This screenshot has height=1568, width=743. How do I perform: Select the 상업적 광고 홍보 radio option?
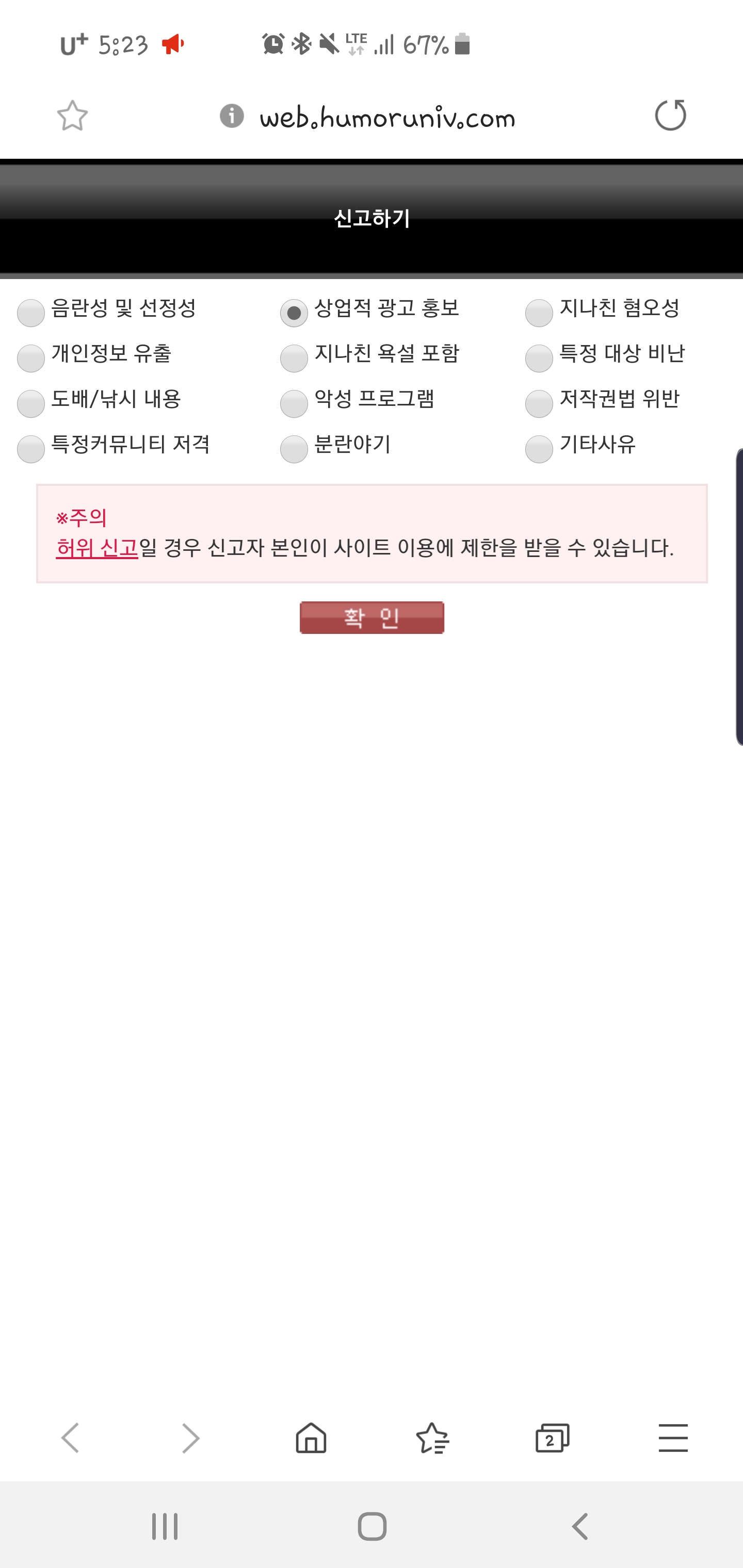click(294, 313)
